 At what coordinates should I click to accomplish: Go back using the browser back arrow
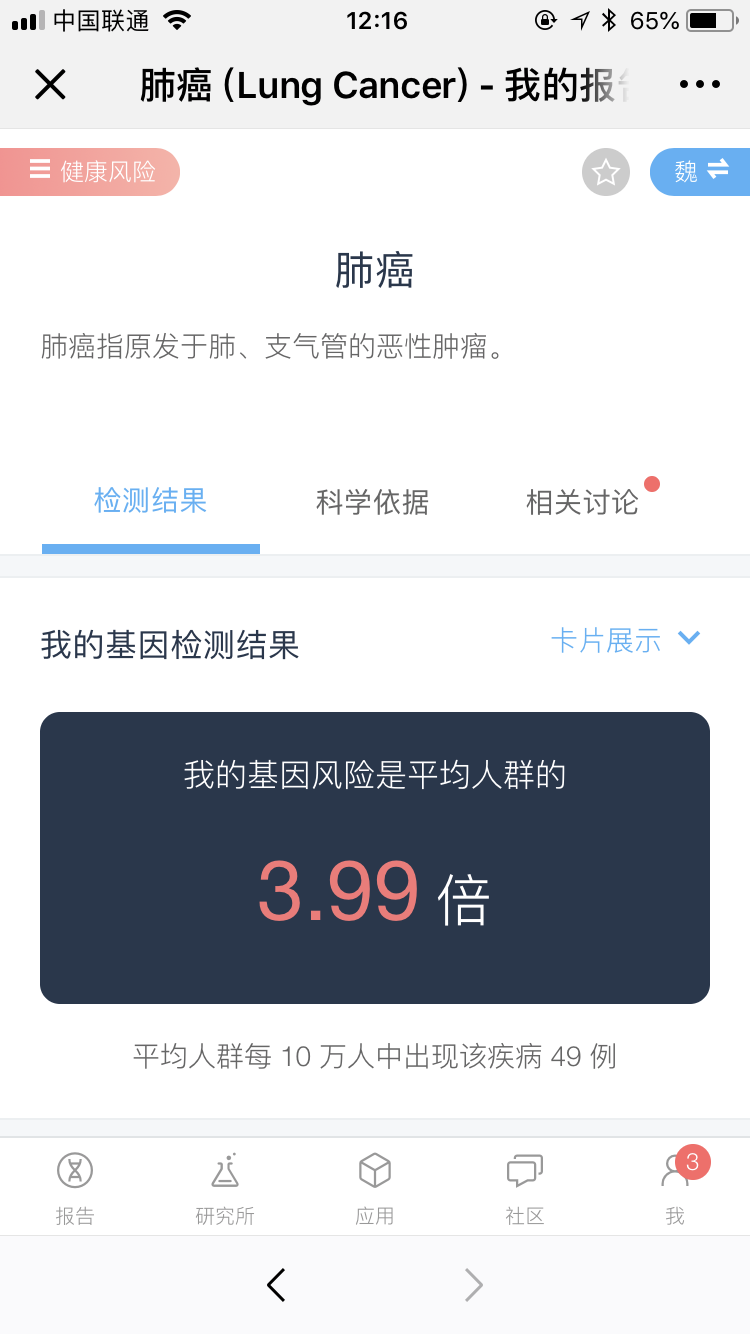pos(277,1285)
